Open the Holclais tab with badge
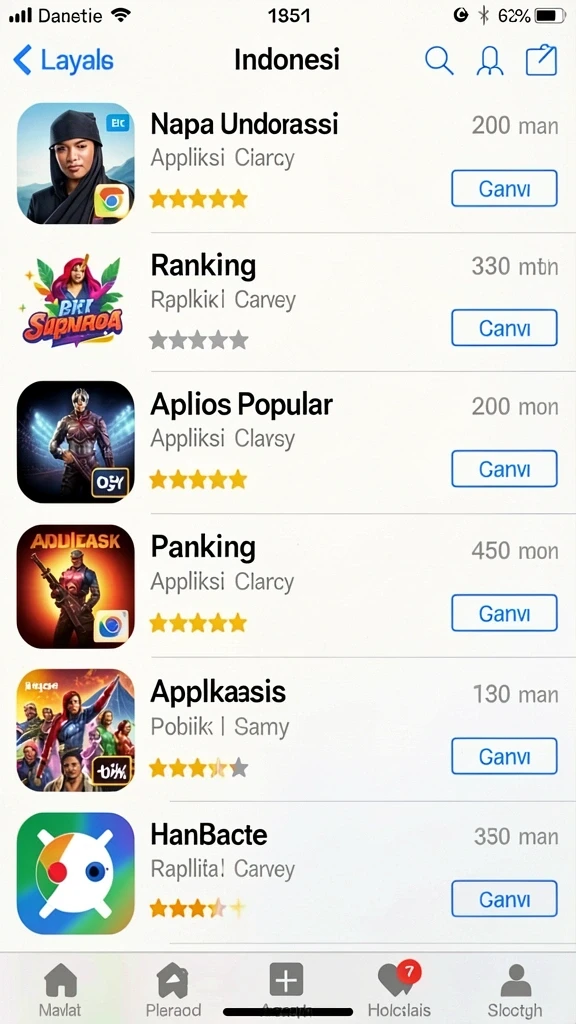This screenshot has width=576, height=1024. (399, 989)
